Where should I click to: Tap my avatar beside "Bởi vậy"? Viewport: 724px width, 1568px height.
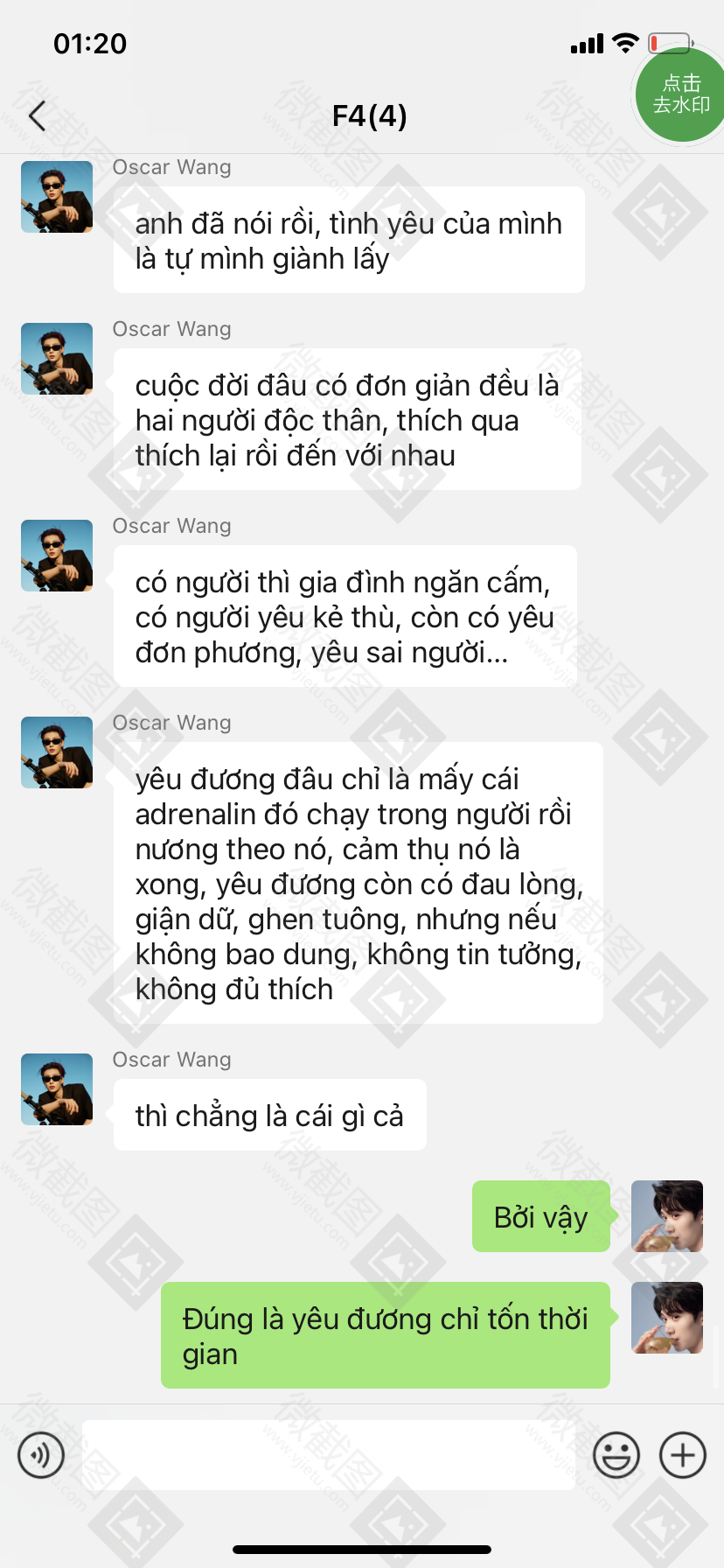pyautogui.click(x=667, y=1216)
